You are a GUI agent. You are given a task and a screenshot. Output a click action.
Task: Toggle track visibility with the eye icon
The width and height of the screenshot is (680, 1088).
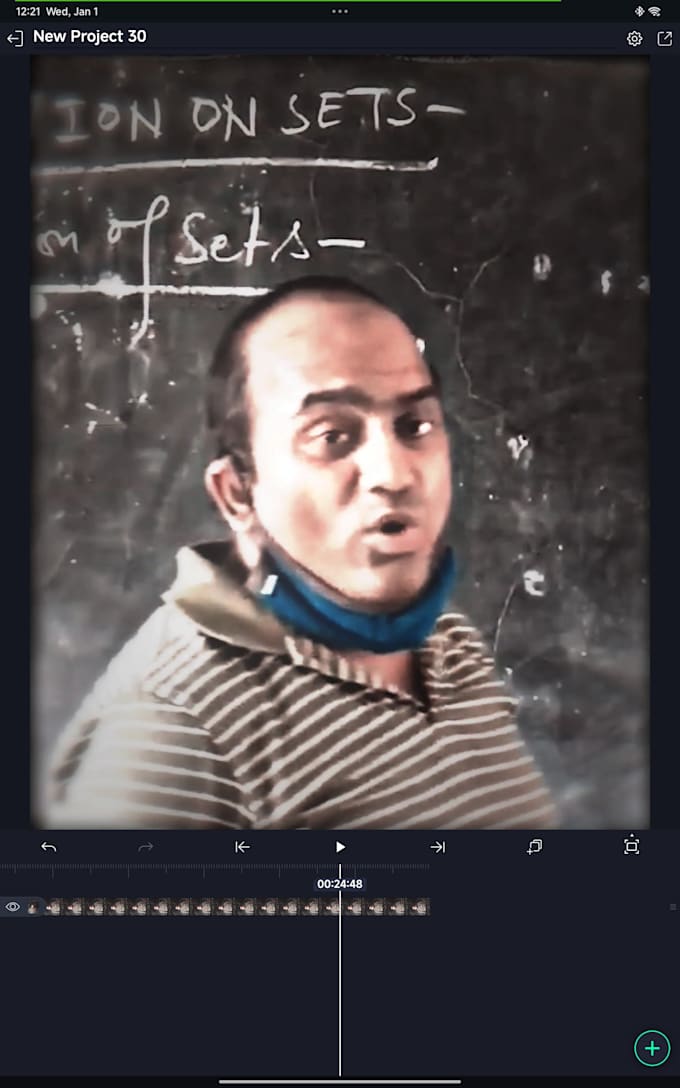13,907
